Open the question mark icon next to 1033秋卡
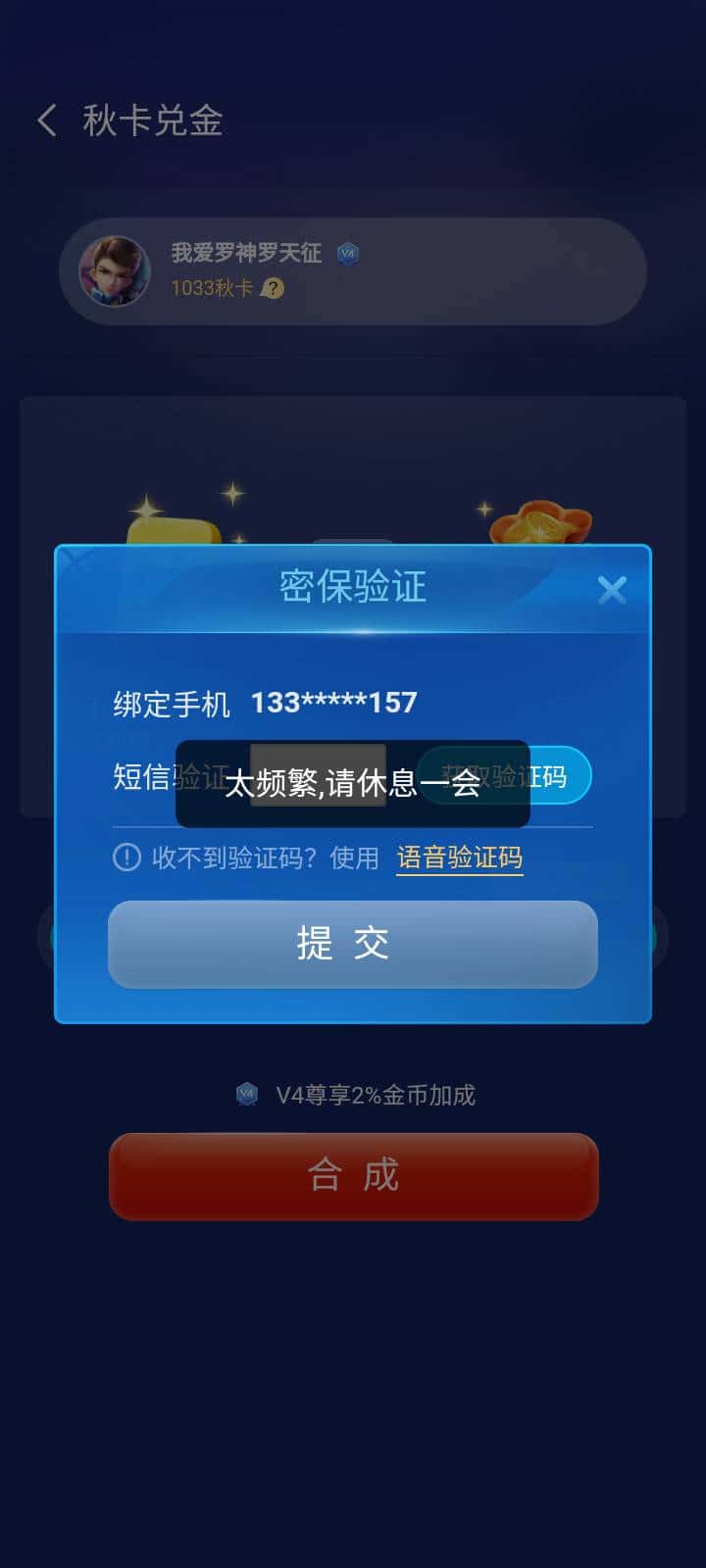706x1568 pixels. pos(275,289)
